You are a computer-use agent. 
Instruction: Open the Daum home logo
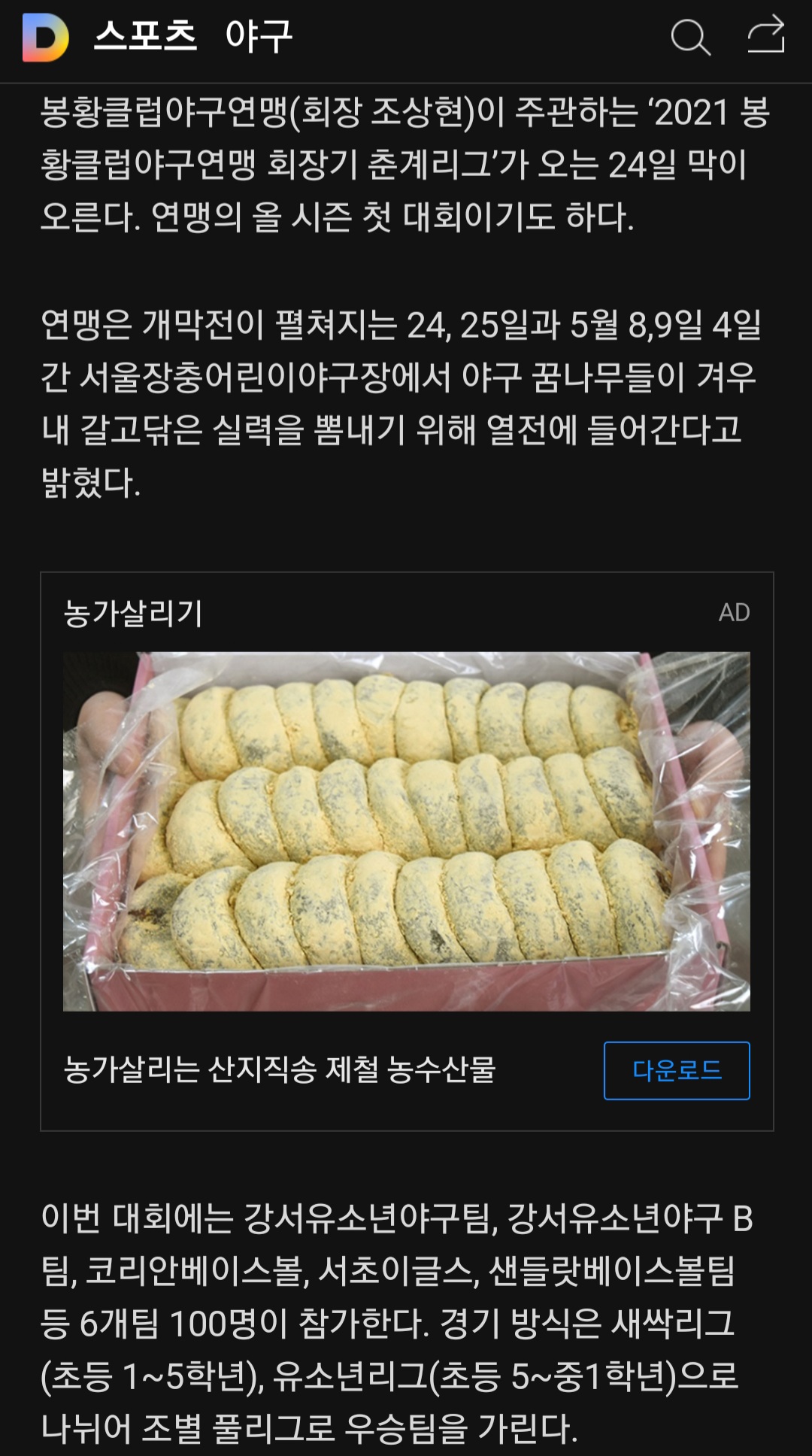[x=45, y=38]
